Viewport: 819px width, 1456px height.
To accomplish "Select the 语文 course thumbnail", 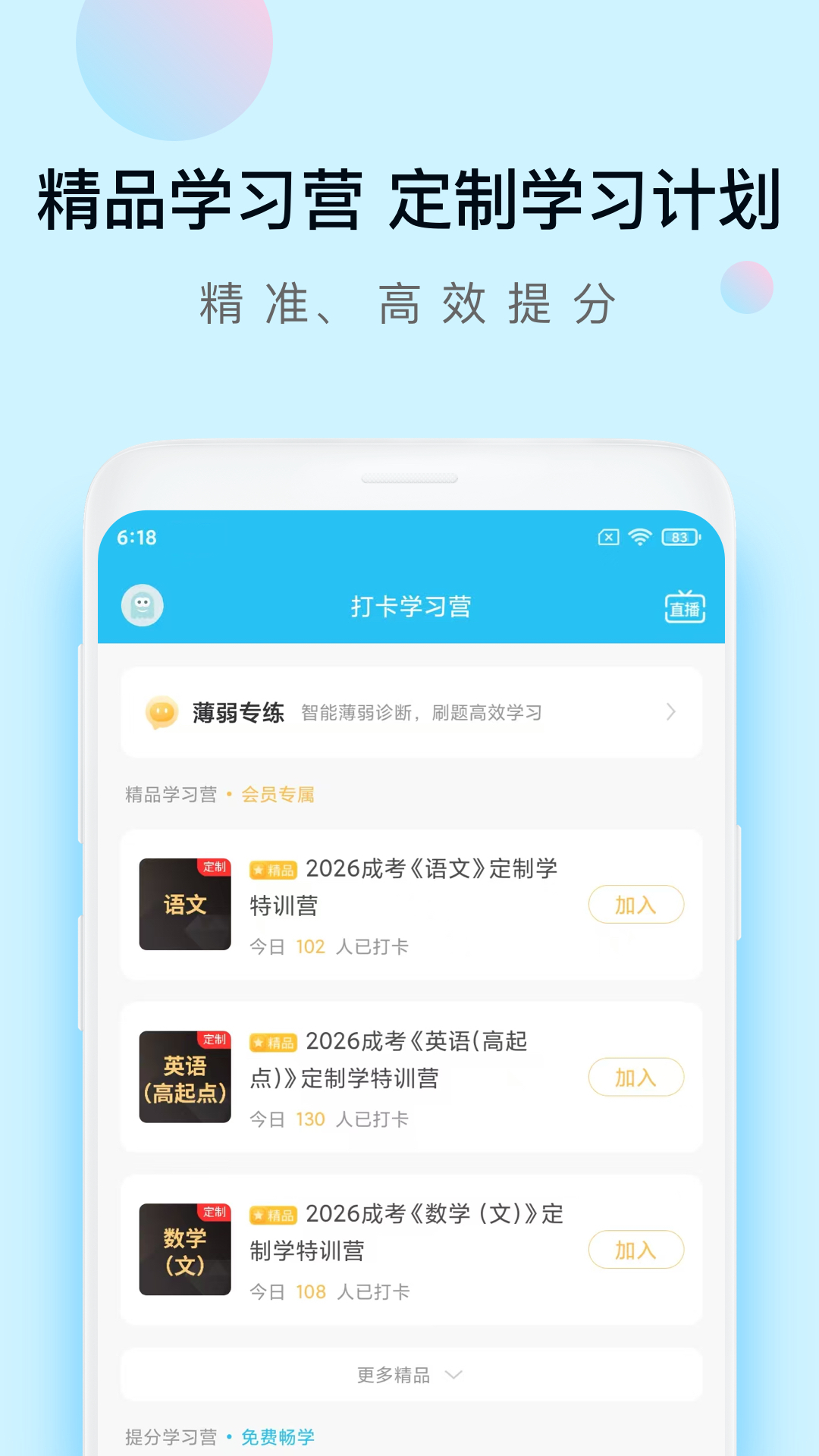I will [x=185, y=905].
